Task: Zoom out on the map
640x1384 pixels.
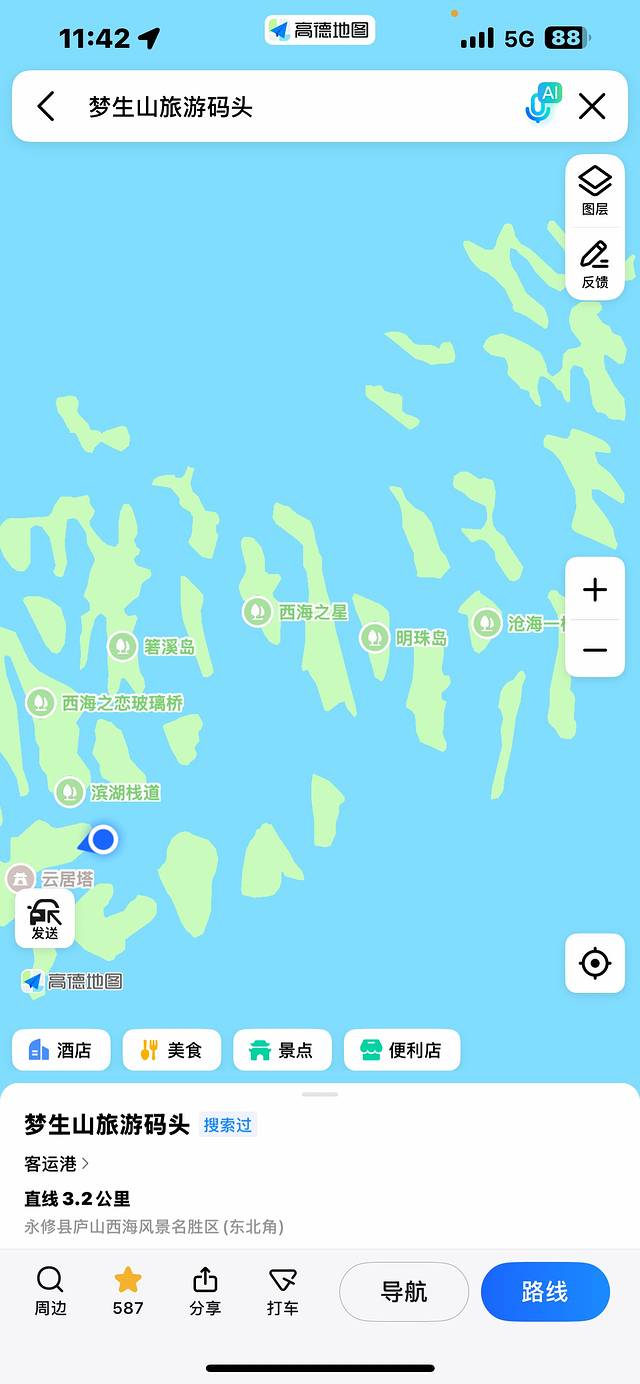Action: 595,650
